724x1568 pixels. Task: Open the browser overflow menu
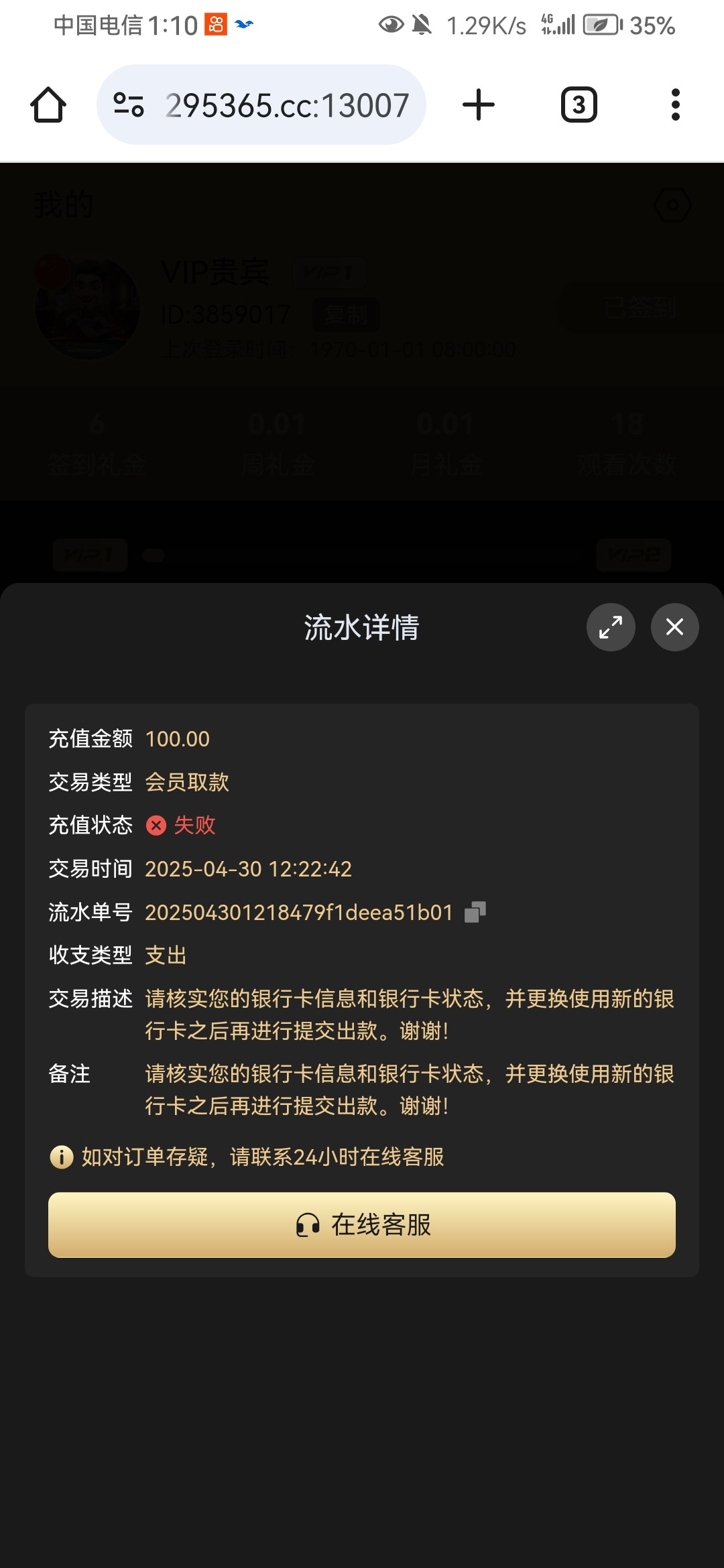(675, 105)
